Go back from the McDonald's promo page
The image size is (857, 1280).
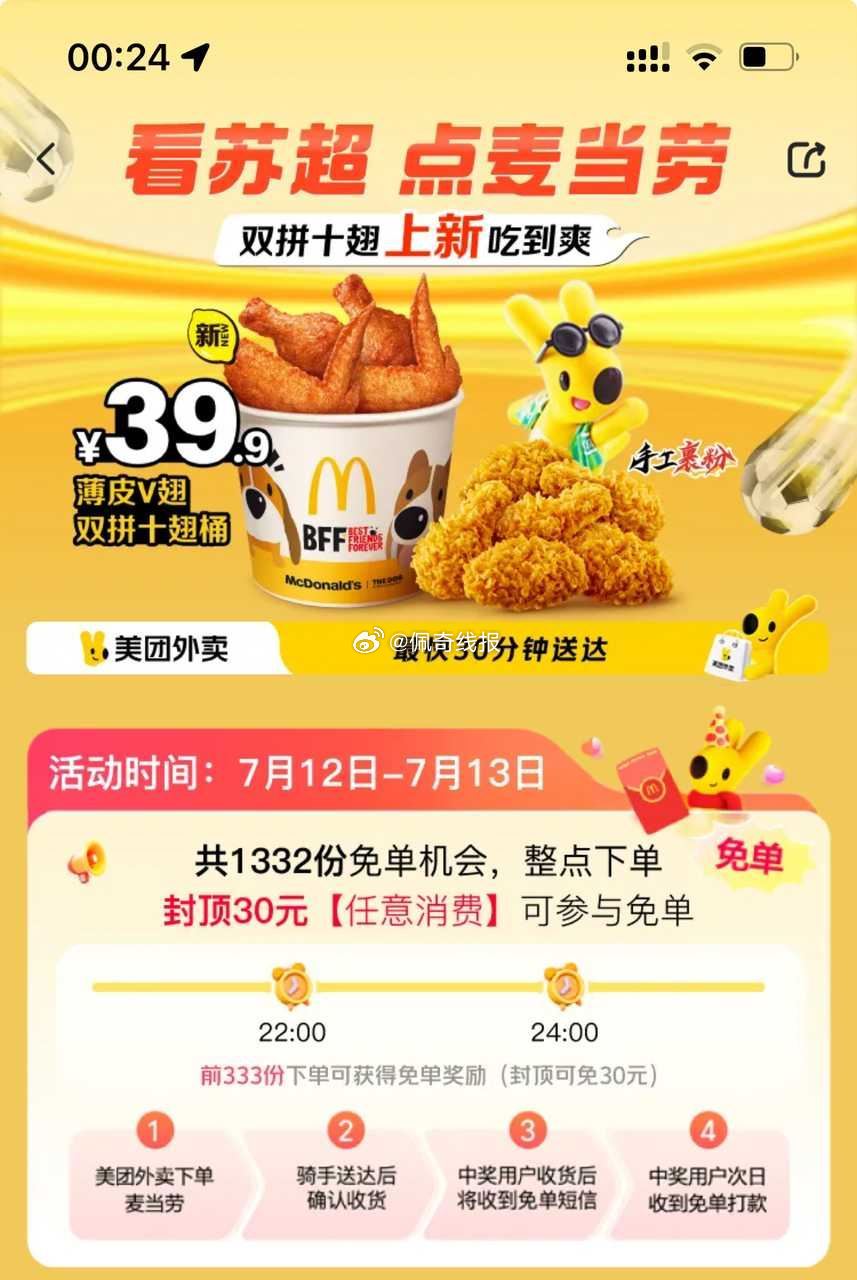(x=47, y=160)
